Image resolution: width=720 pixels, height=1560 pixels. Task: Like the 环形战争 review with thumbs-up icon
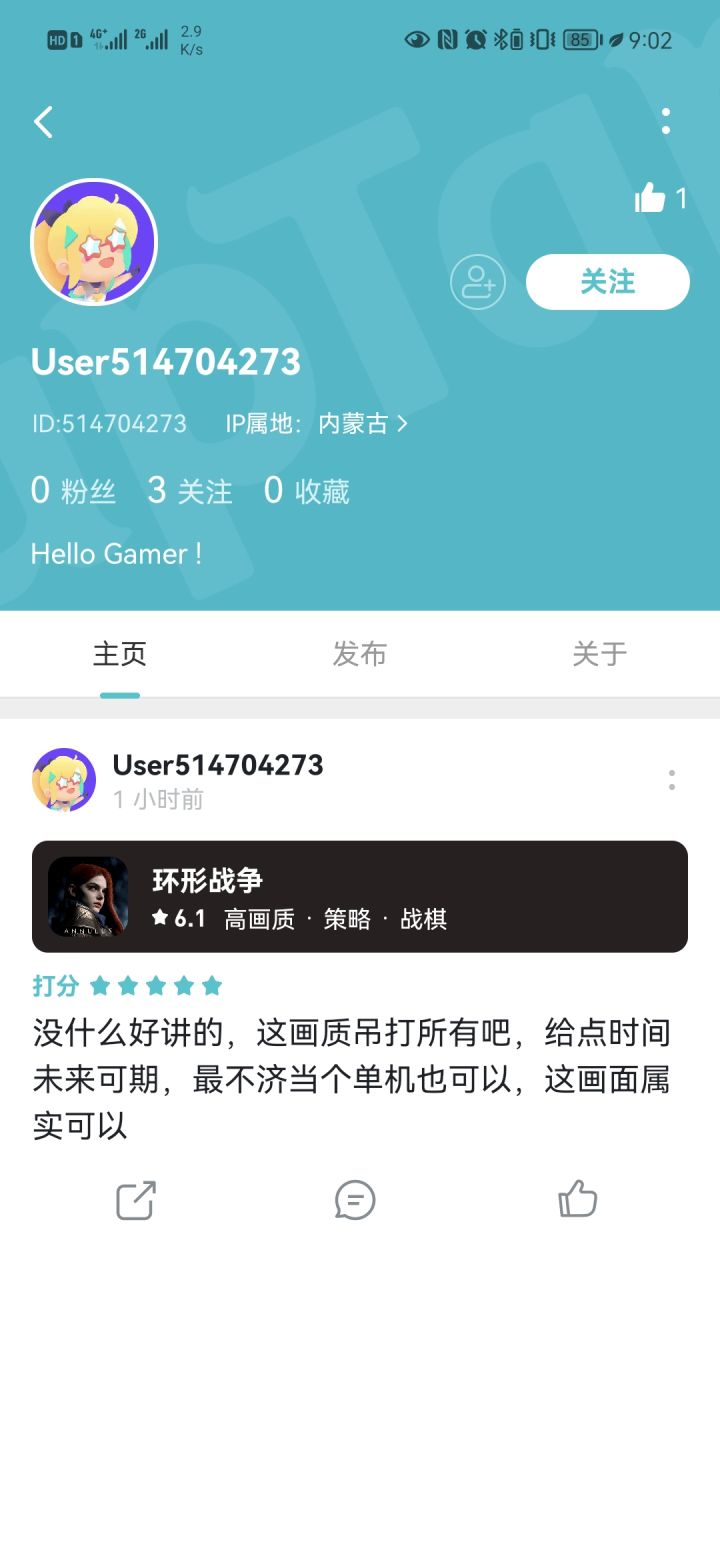(x=578, y=1199)
